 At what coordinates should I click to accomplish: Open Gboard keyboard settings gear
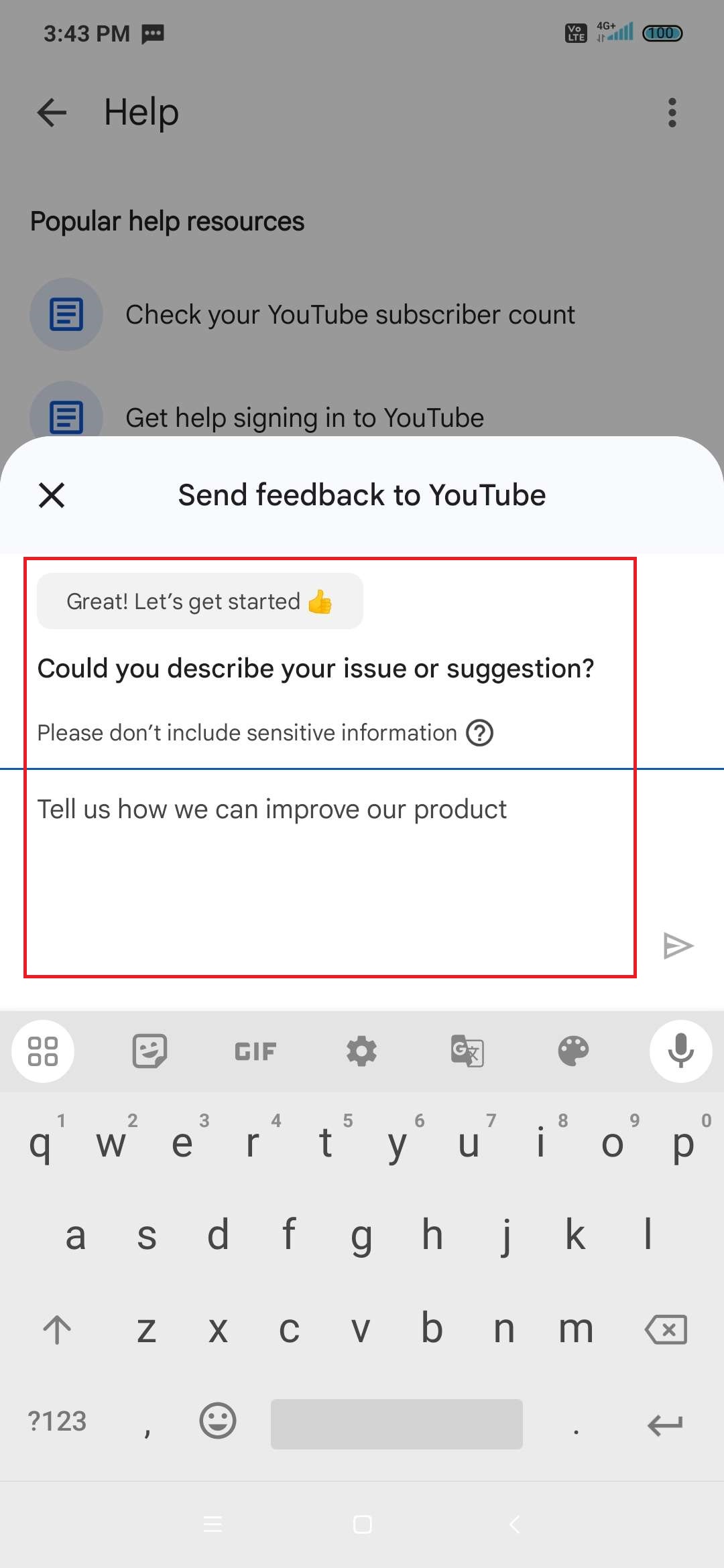click(361, 1051)
